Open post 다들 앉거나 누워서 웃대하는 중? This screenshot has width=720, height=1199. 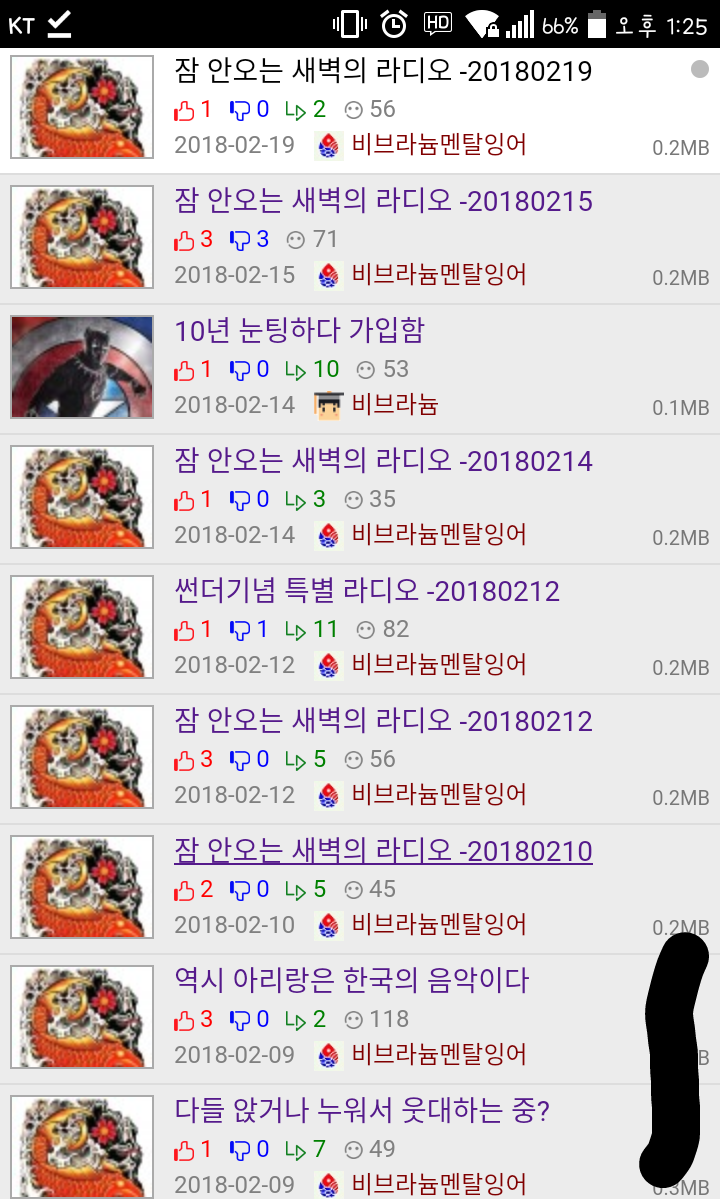coord(363,1111)
